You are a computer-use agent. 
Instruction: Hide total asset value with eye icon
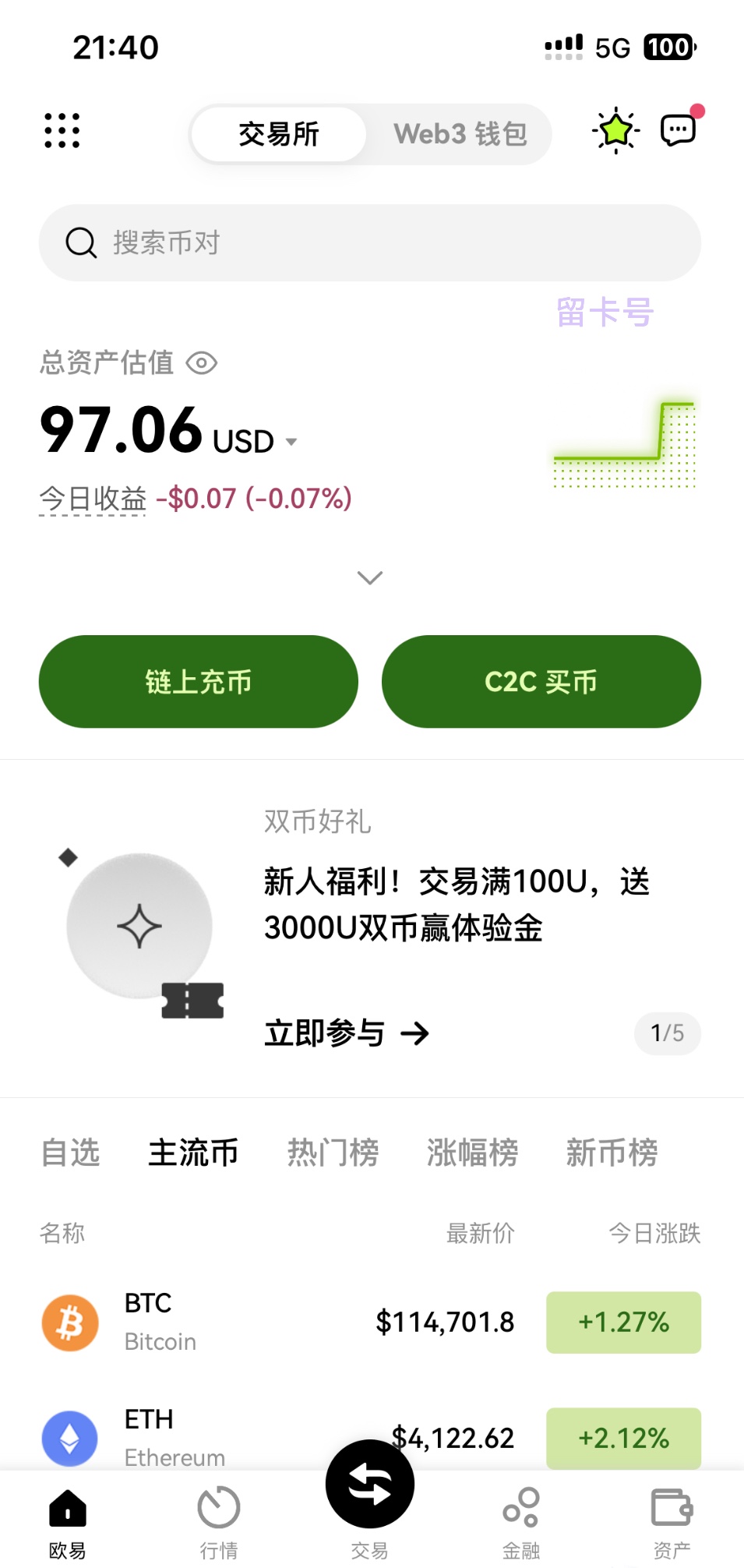[x=202, y=363]
